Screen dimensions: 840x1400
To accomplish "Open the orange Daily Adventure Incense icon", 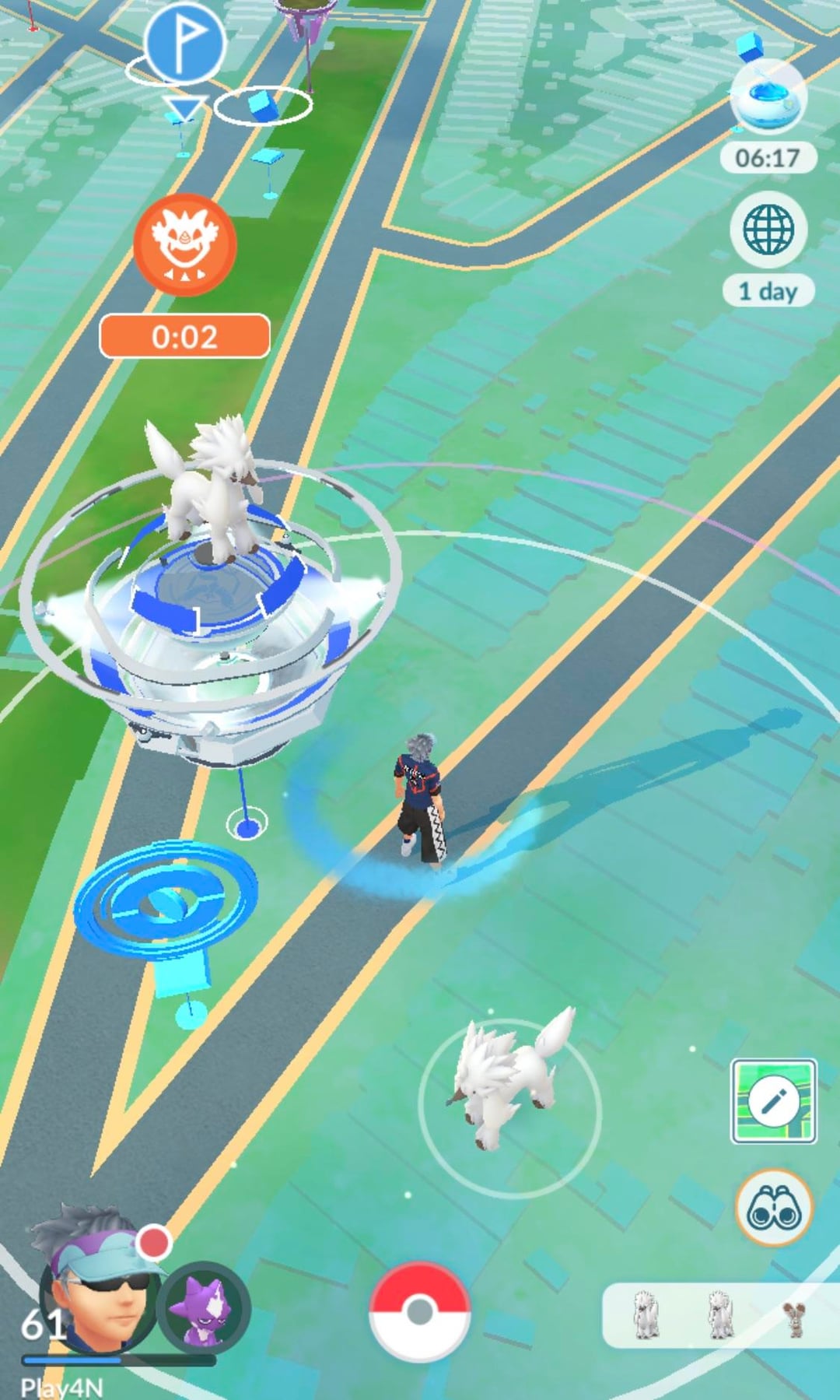I will coord(185,244).
